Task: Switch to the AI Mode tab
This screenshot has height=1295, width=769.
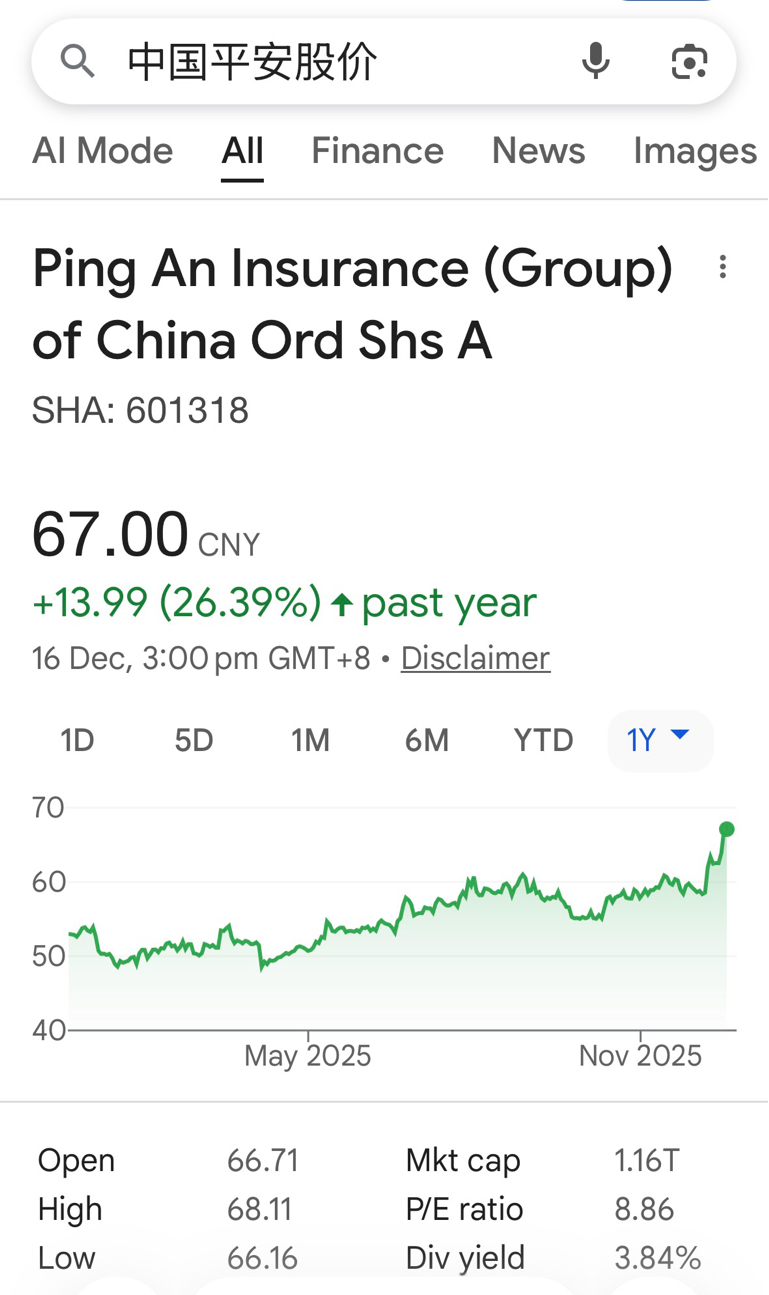Action: [103, 151]
